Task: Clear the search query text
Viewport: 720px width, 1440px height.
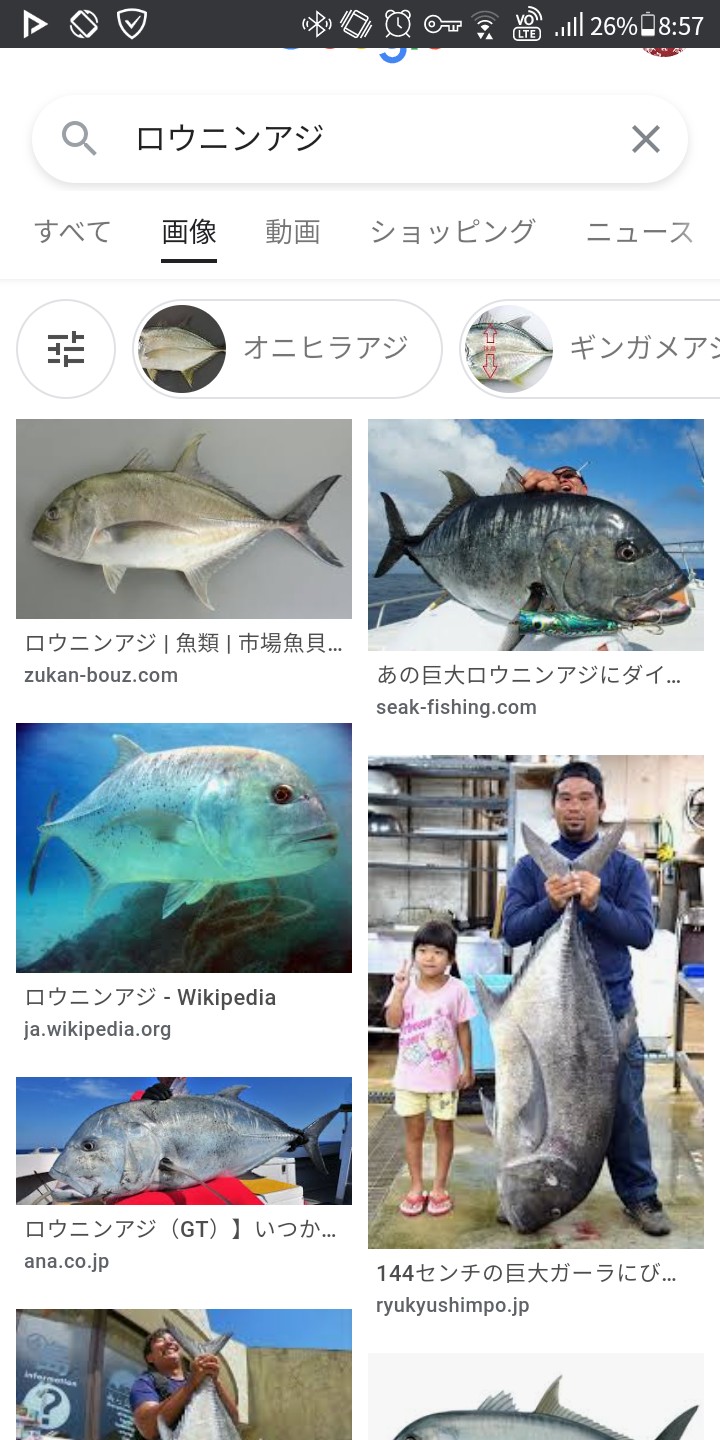Action: [646, 139]
